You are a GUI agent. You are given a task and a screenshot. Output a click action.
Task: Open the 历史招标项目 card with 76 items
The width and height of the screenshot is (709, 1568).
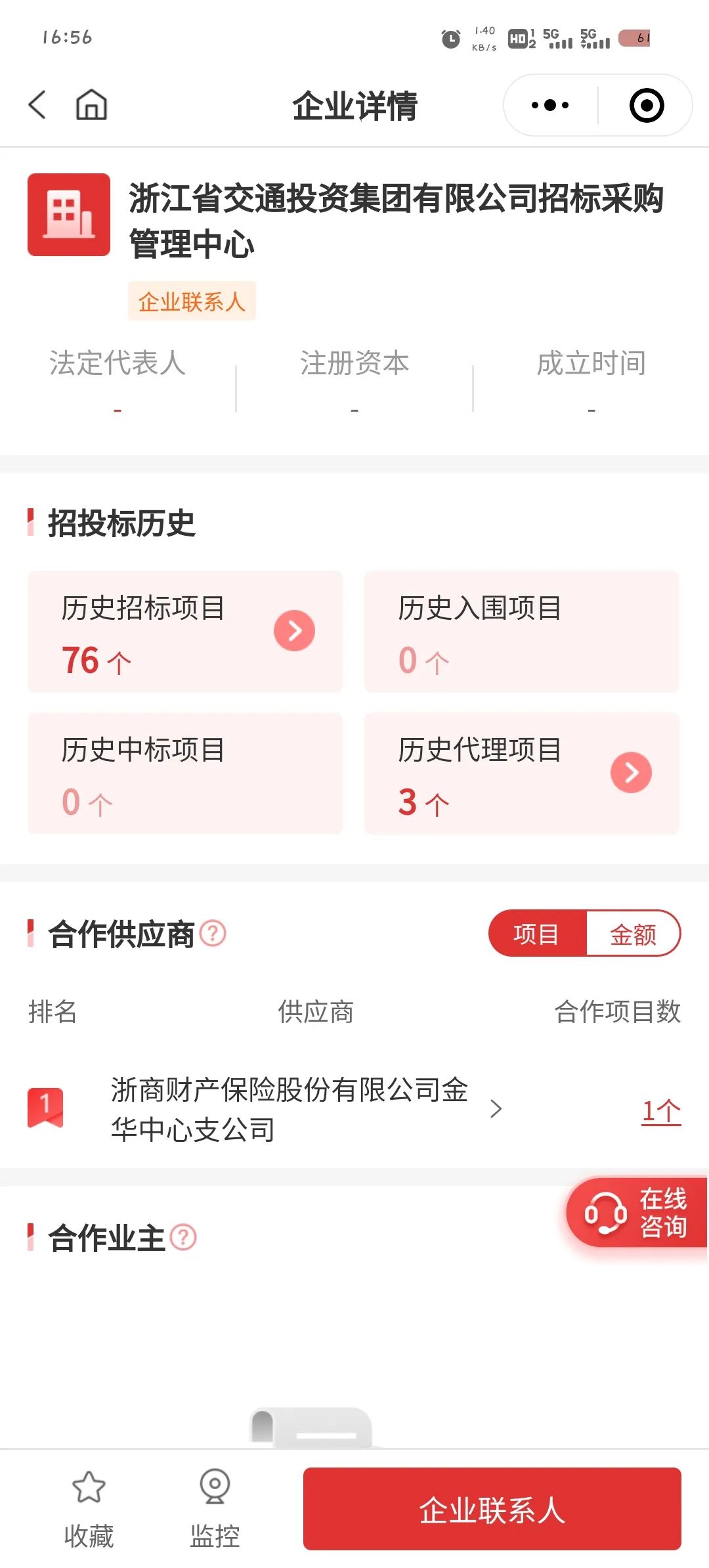point(185,632)
